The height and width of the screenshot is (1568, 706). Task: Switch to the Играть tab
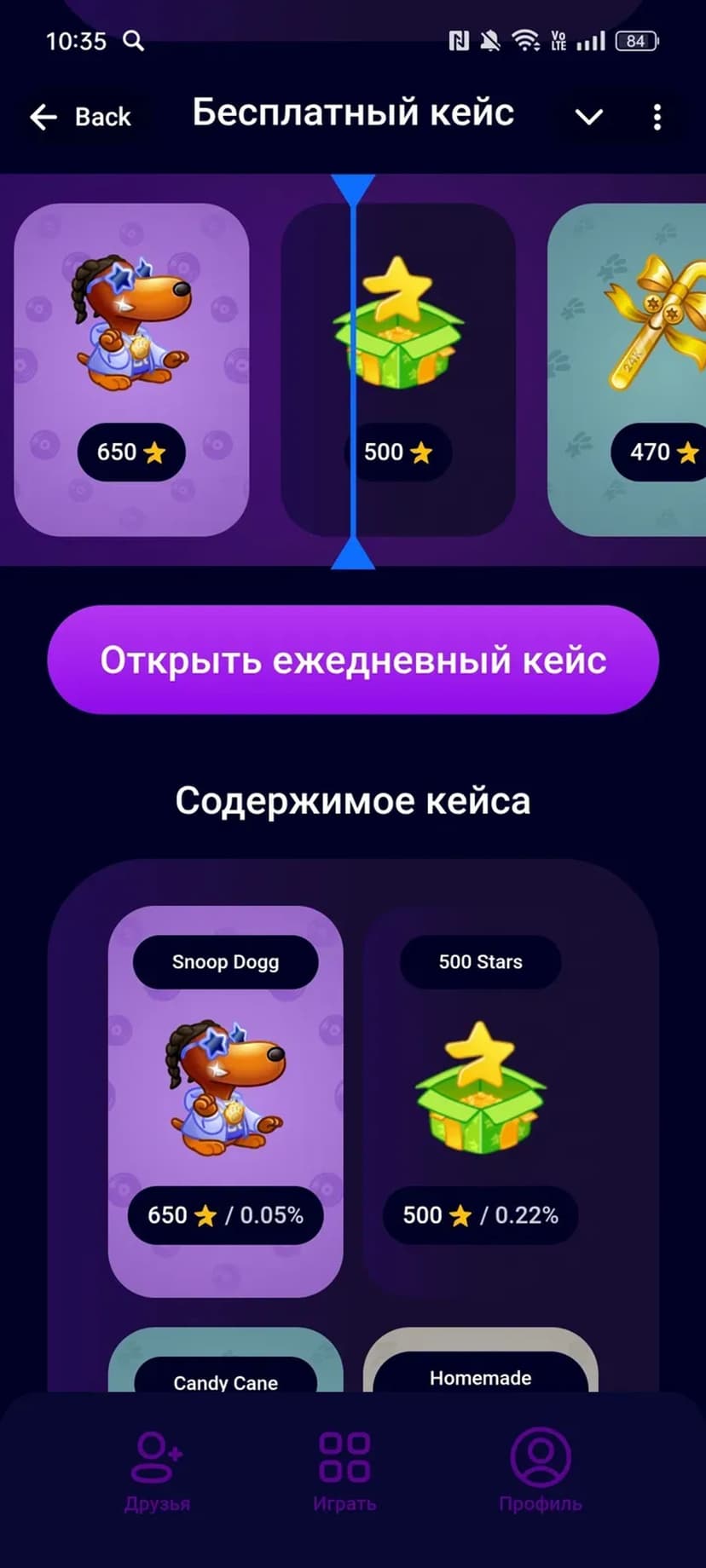coord(344,1470)
